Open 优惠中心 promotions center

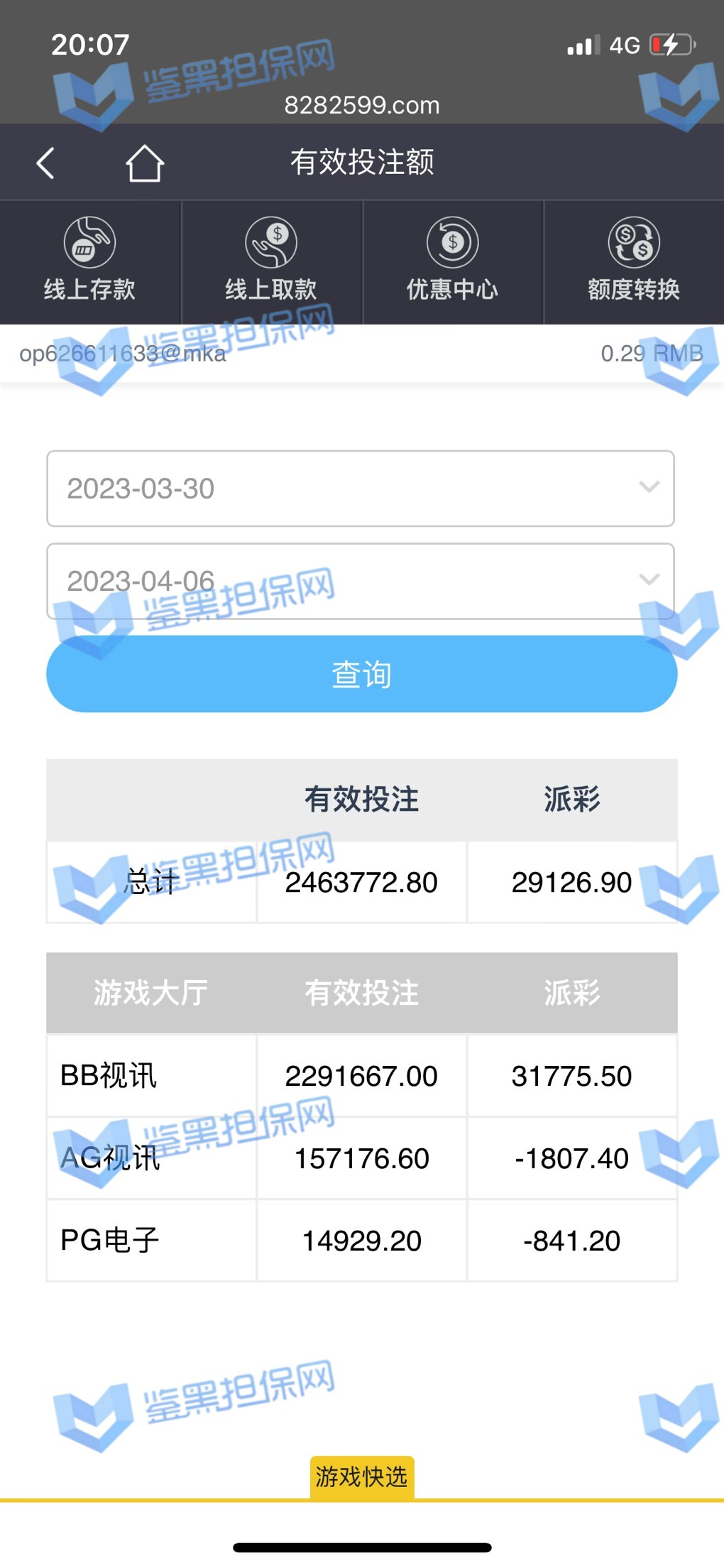coord(453,261)
